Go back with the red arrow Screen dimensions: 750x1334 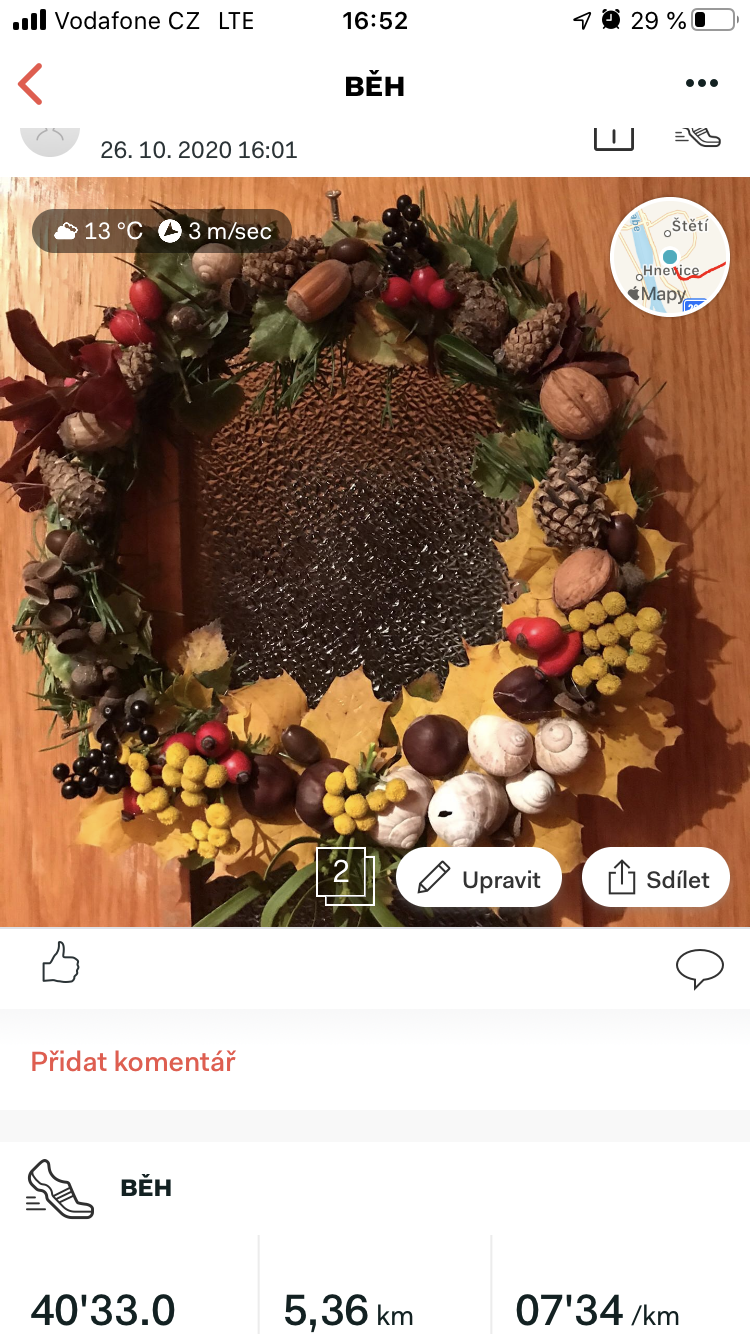(31, 85)
